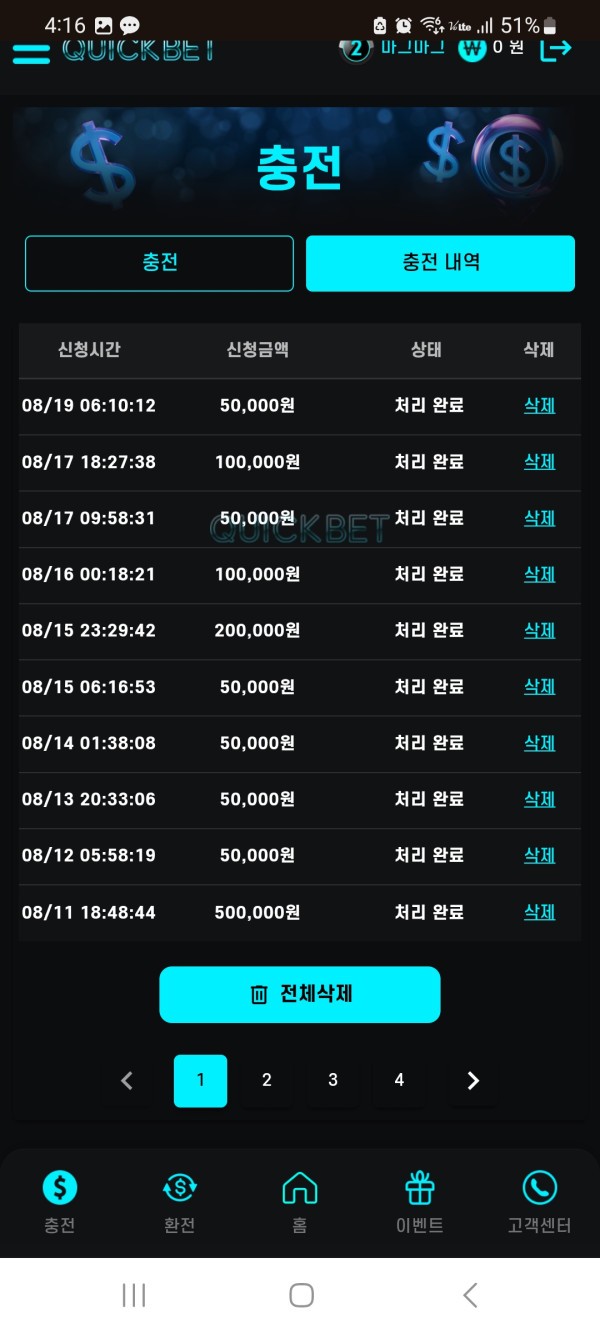
Task: Tap the next page arrow
Action: [x=474, y=1080]
